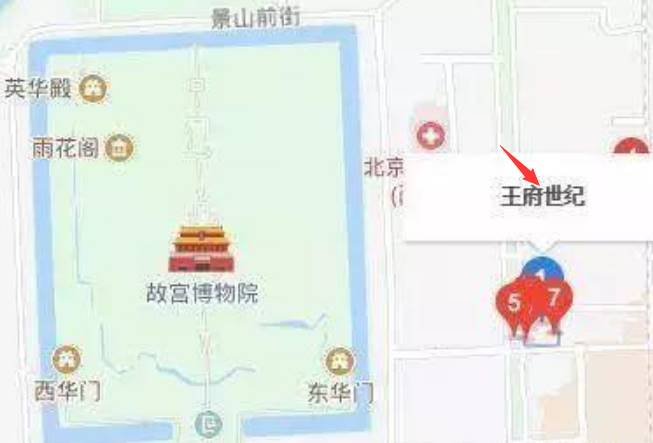The width and height of the screenshot is (653, 443).
Task: Open the 西华门 point of interest
Action: 68,358
